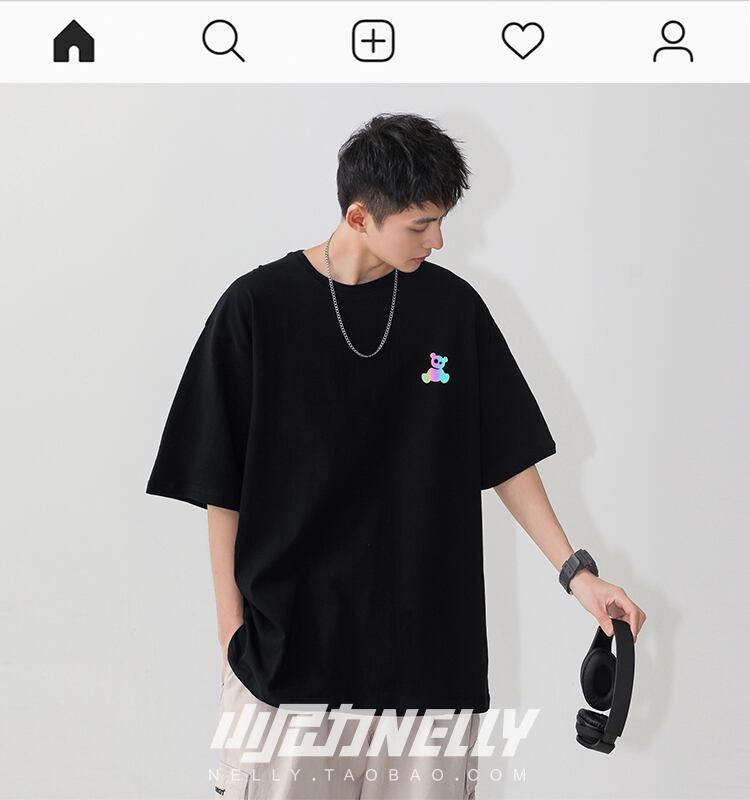Open the heart activity tab
This screenshot has height=800, width=750.
point(523,41)
